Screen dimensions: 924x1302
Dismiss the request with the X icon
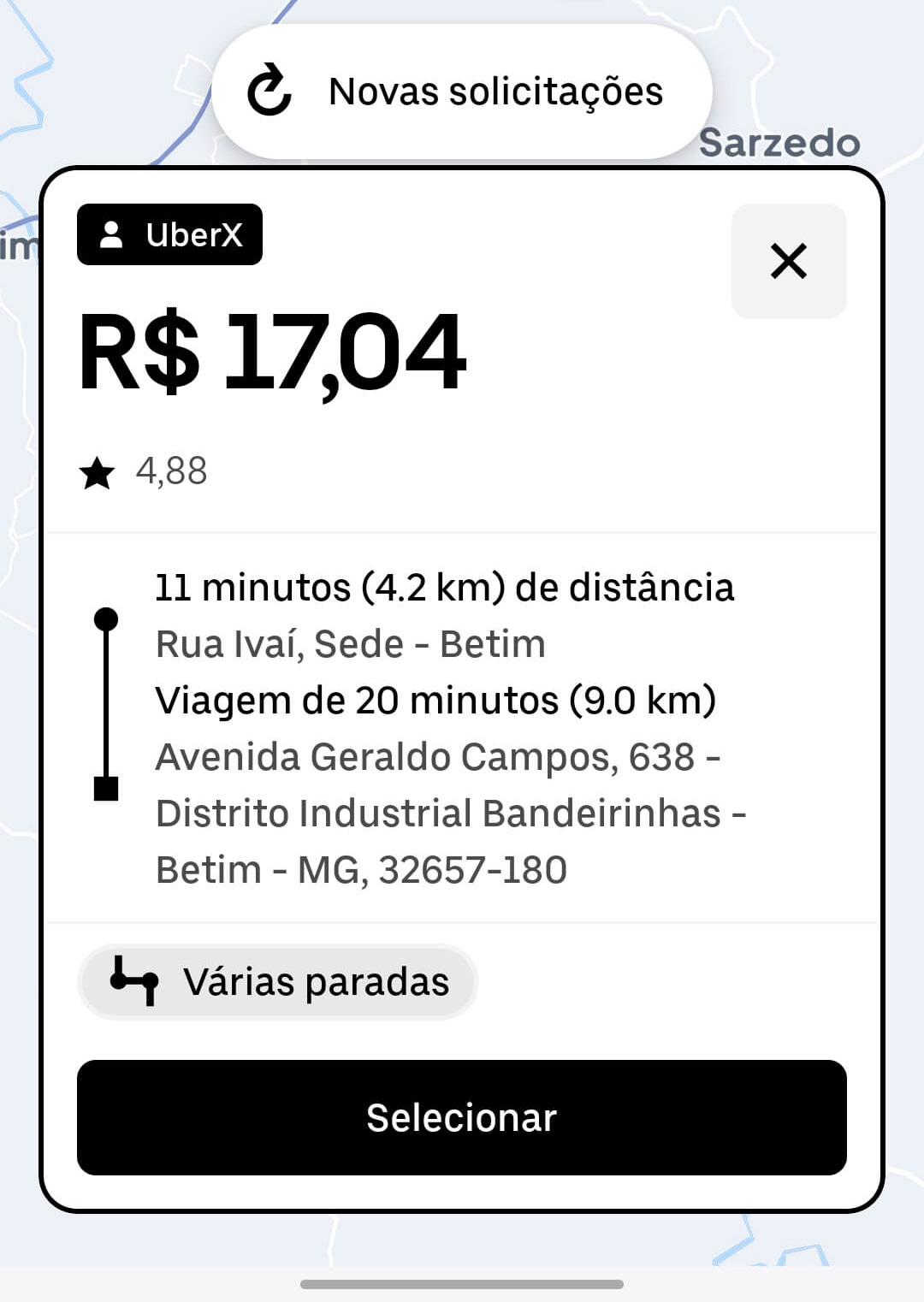tap(789, 261)
